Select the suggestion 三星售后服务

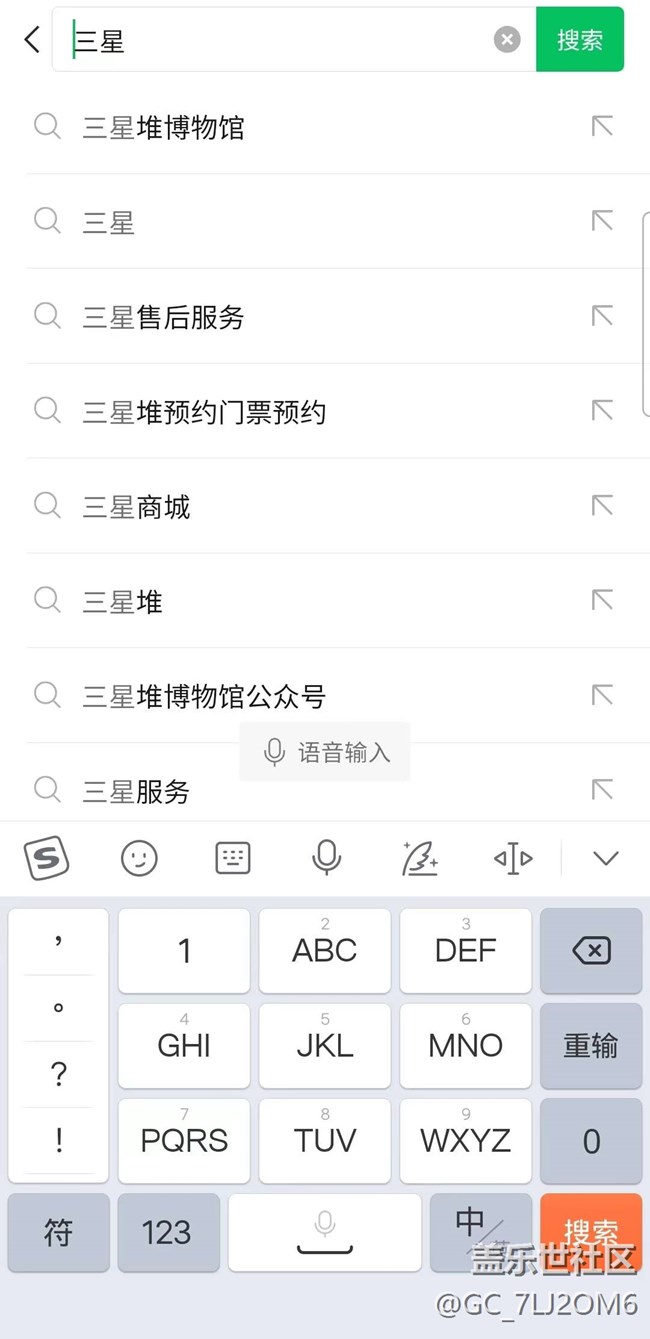pos(164,318)
